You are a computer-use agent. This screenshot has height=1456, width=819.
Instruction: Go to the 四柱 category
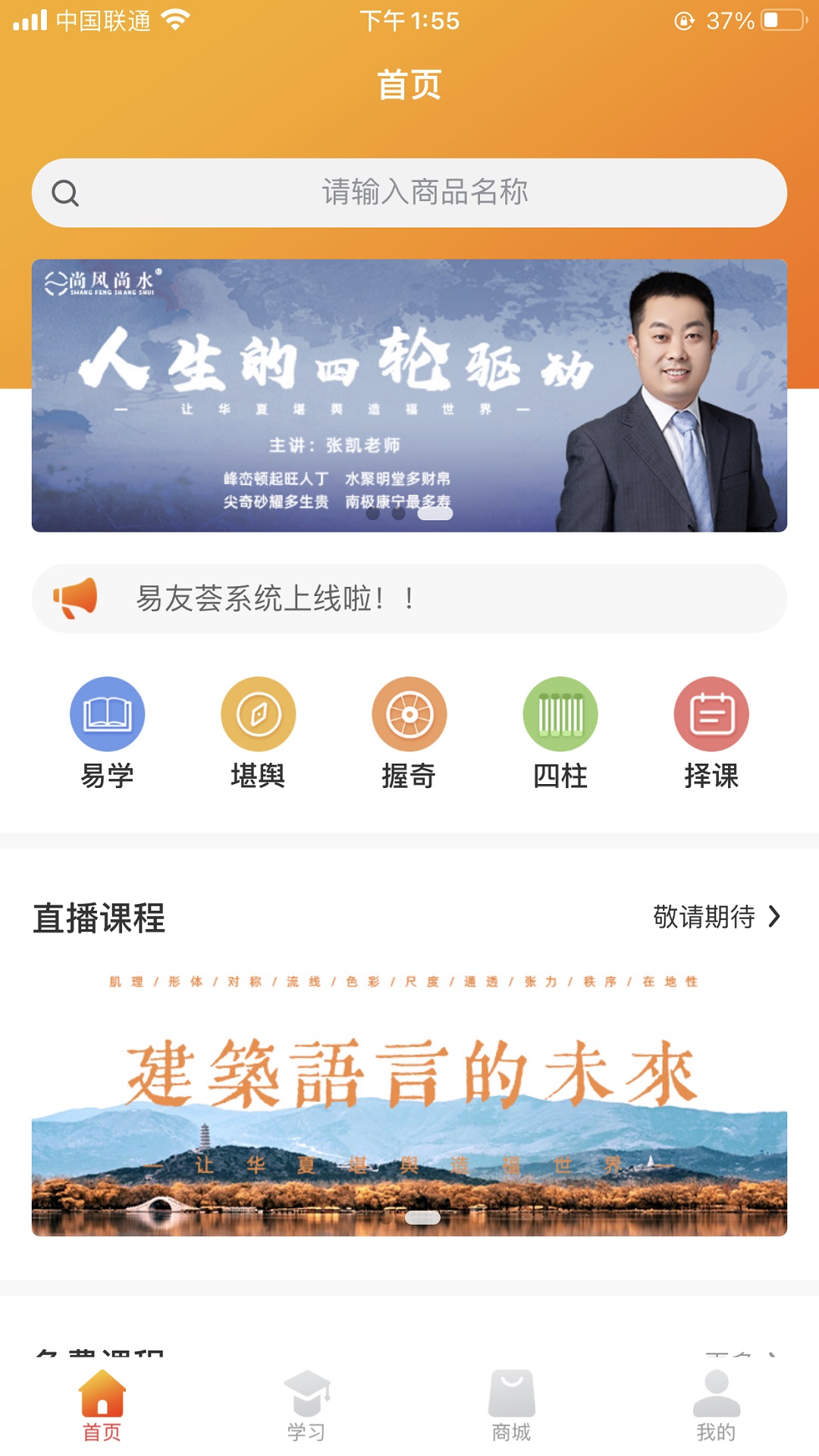[560, 733]
